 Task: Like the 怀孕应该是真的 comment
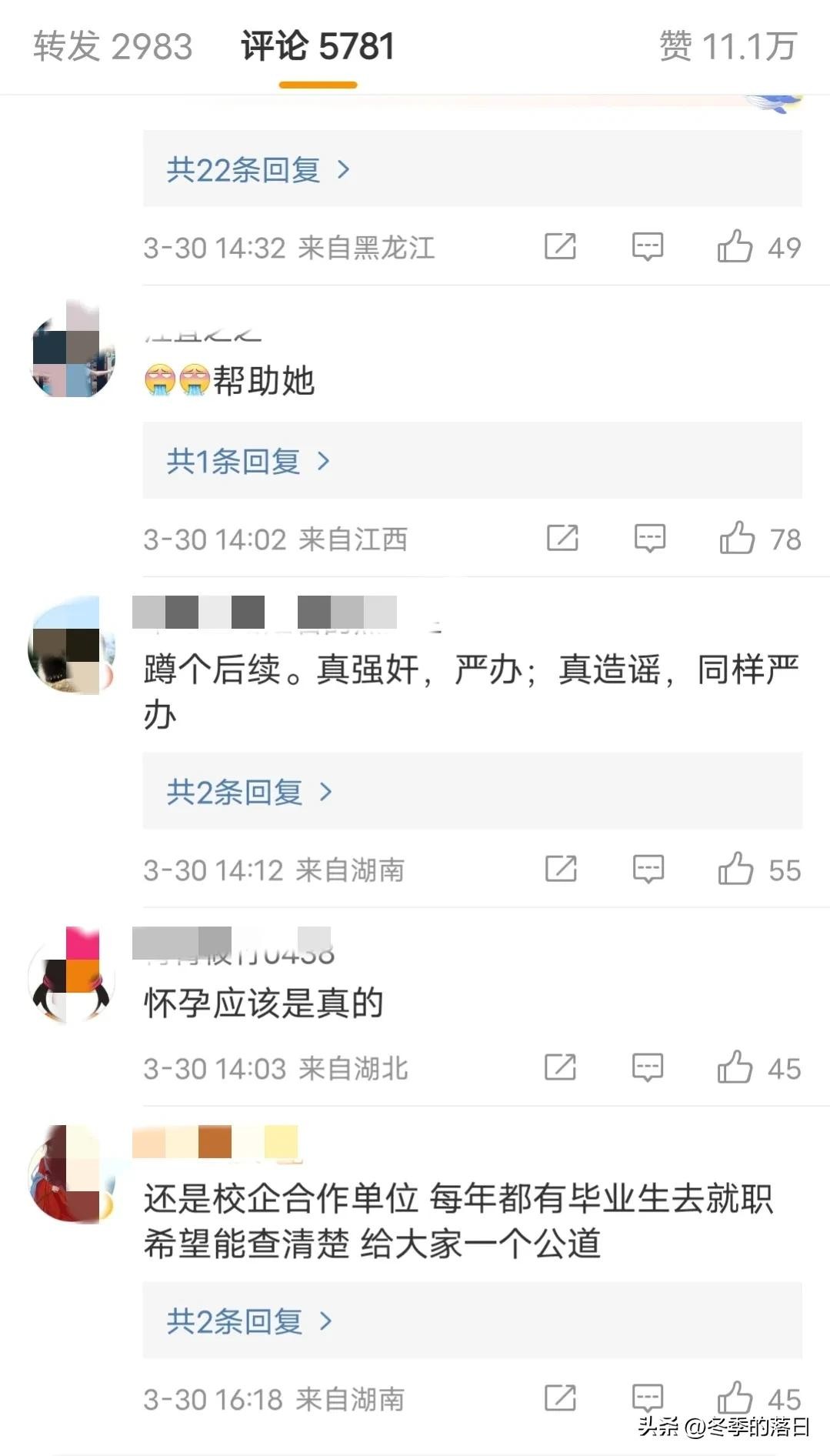coord(735,1068)
